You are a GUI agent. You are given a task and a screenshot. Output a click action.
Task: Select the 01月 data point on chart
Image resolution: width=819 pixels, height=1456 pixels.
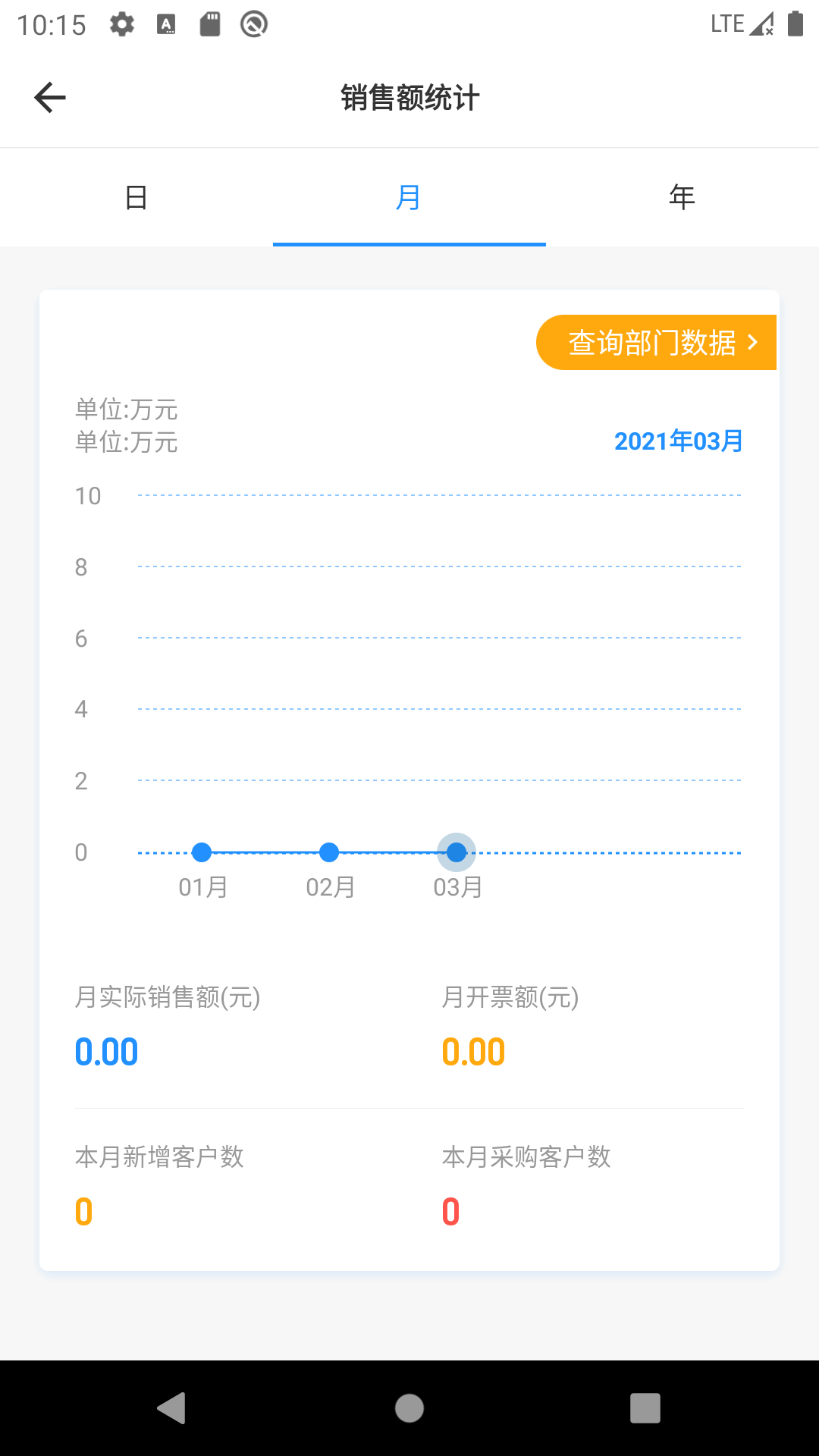202,852
